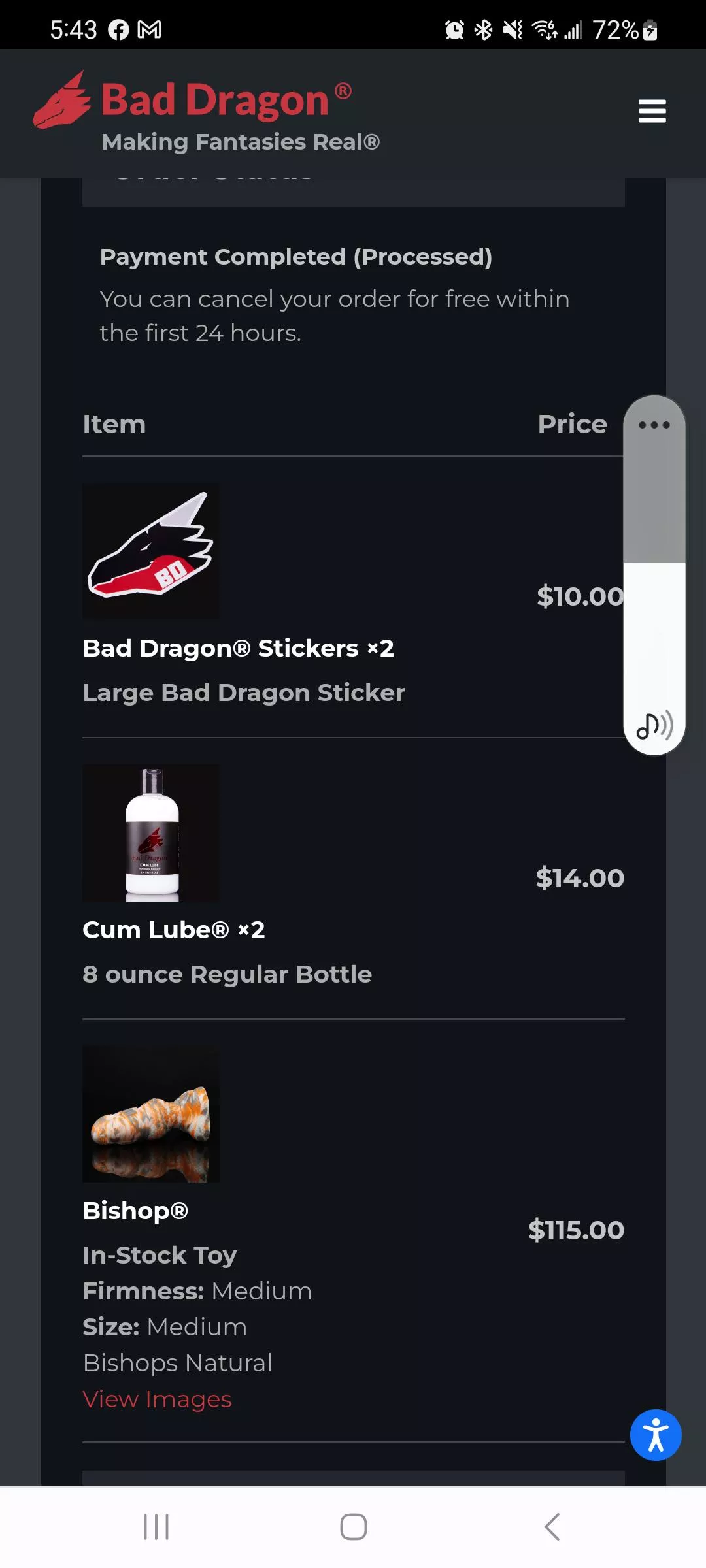706x1568 pixels.
Task: Expand volume panel's three-dot options
Action: [x=654, y=425]
